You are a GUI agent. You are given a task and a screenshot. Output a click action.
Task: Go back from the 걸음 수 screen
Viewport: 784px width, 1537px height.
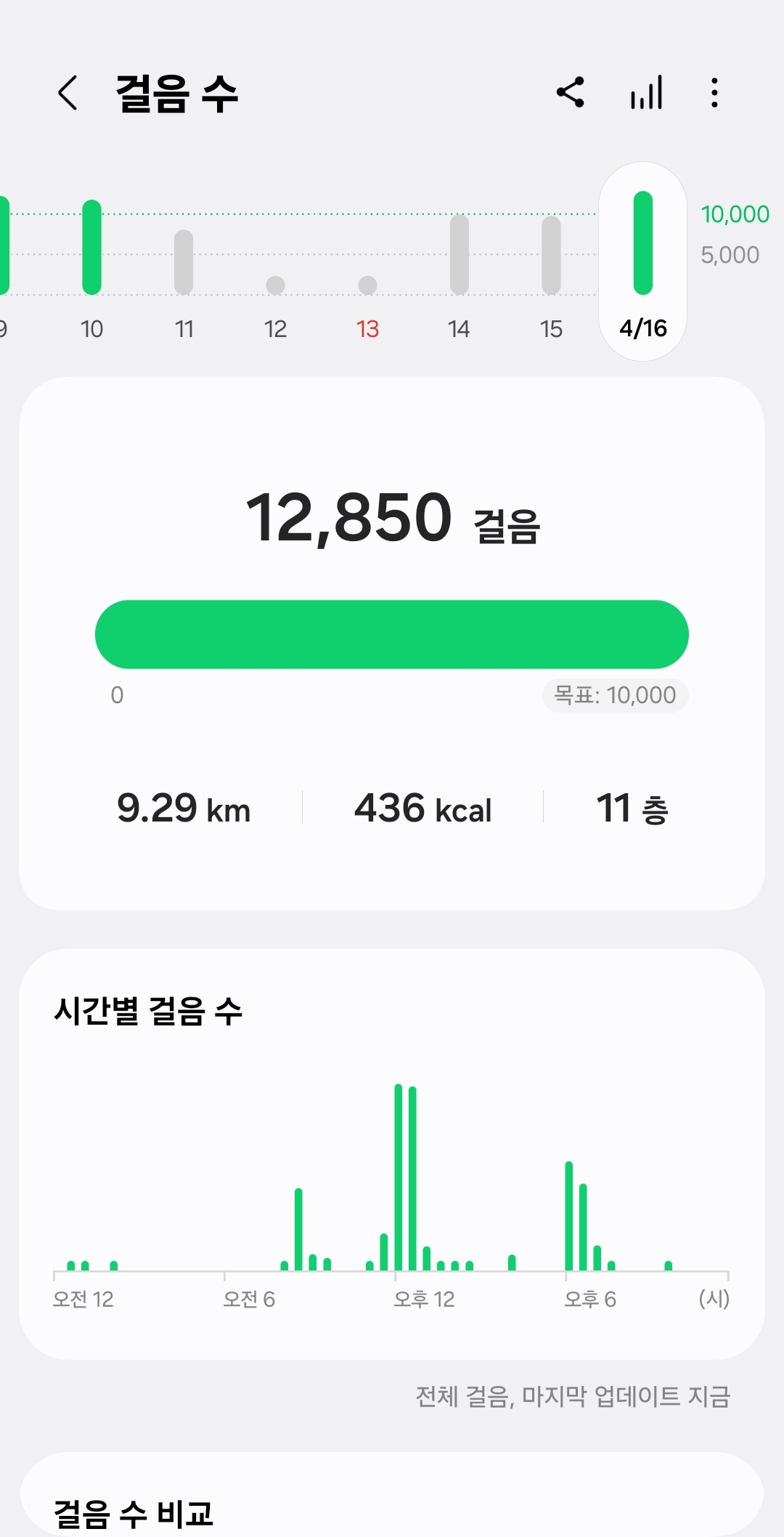(68, 93)
